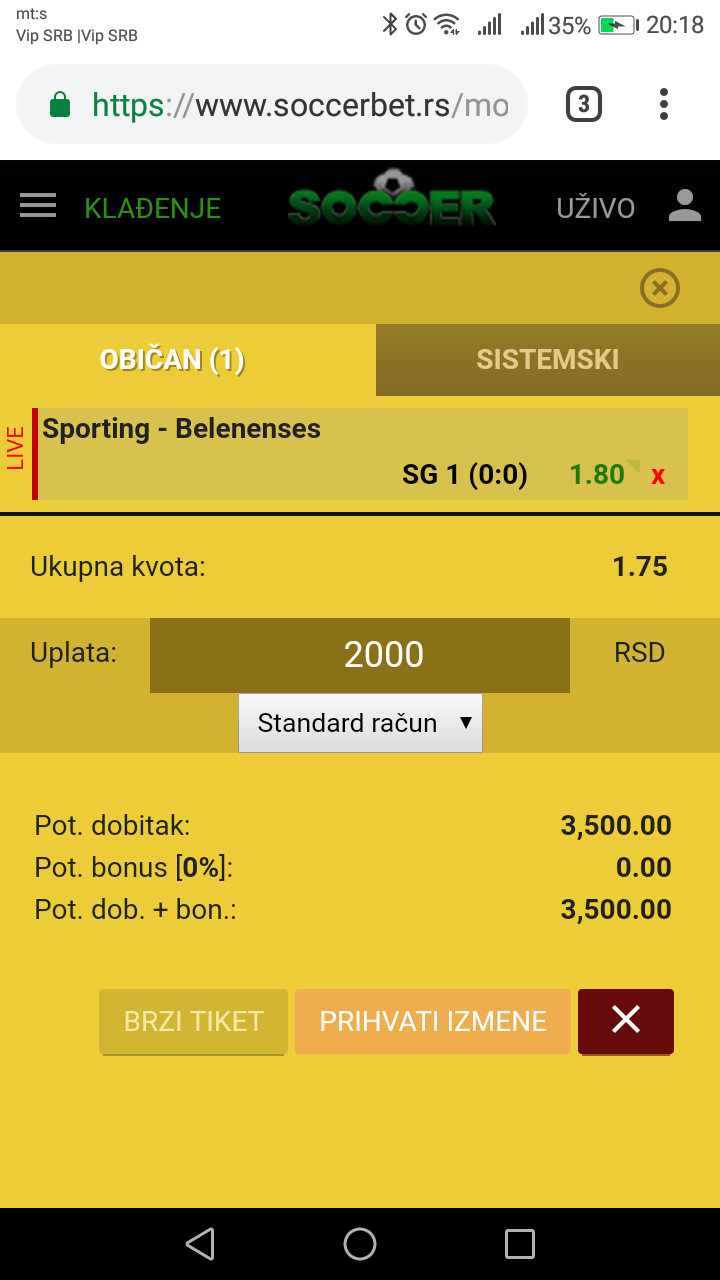Viewport: 720px width, 1280px height.
Task: Accept changes with PRIHVATI IZMENE
Action: [433, 1021]
